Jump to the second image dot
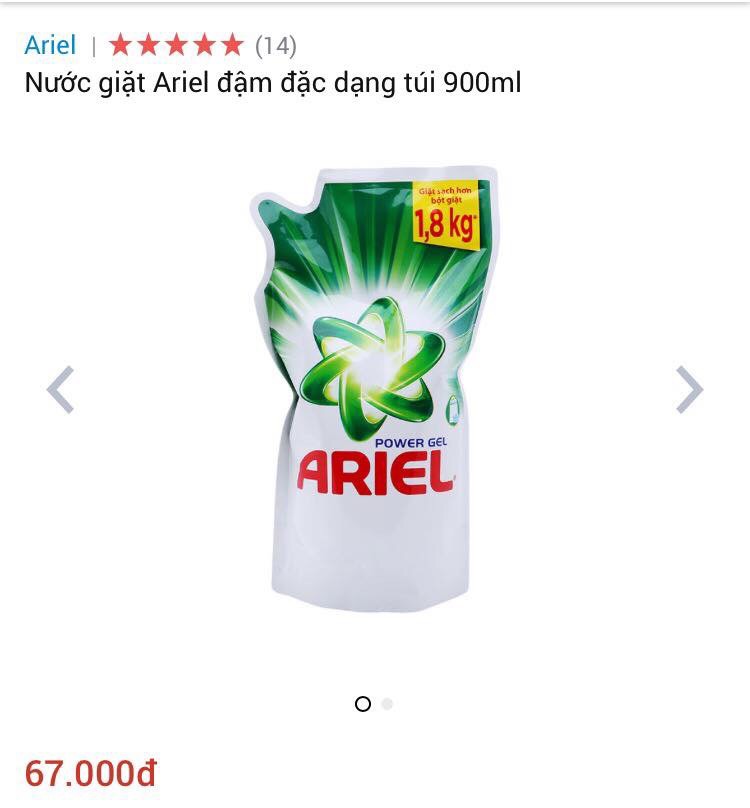The width and height of the screenshot is (750, 808). (388, 704)
